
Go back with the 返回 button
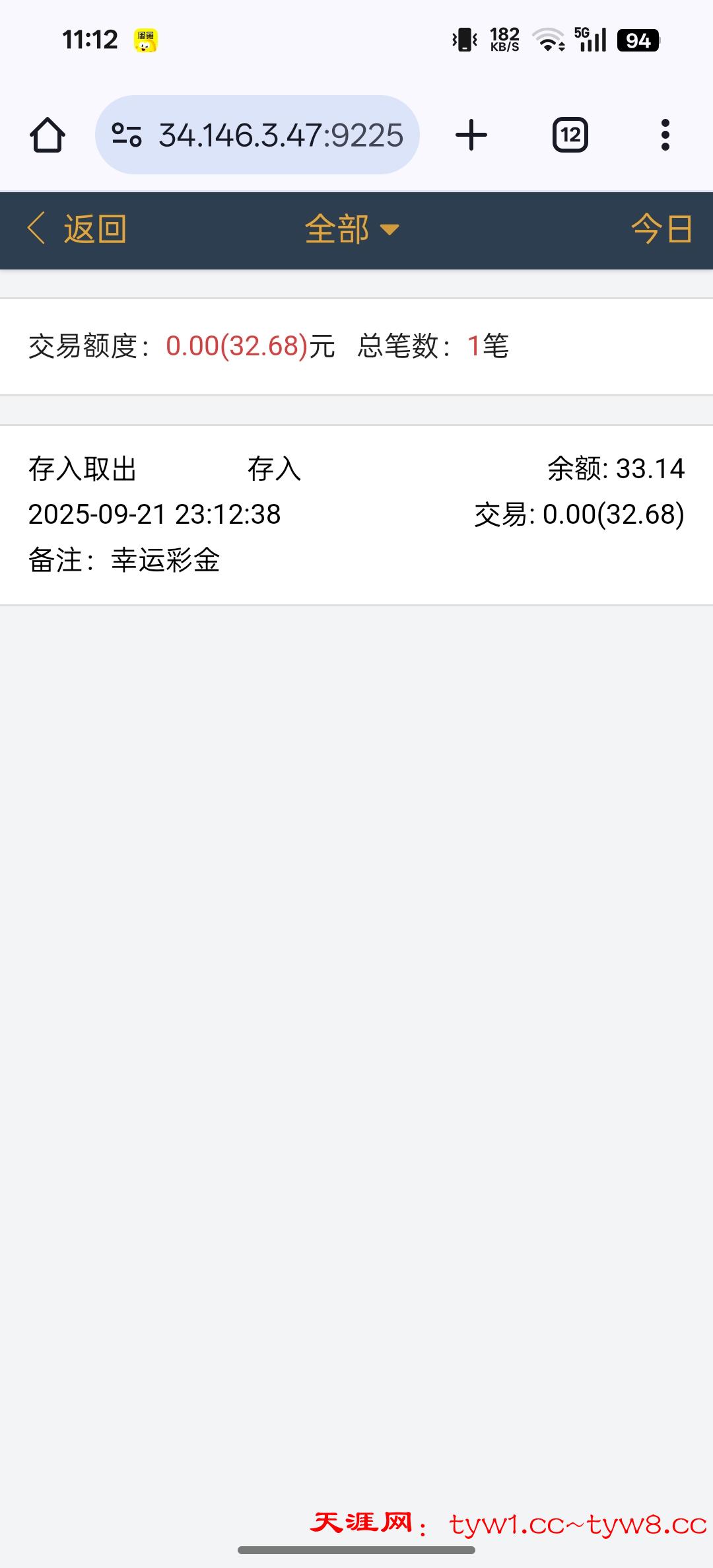pyautogui.click(x=77, y=229)
